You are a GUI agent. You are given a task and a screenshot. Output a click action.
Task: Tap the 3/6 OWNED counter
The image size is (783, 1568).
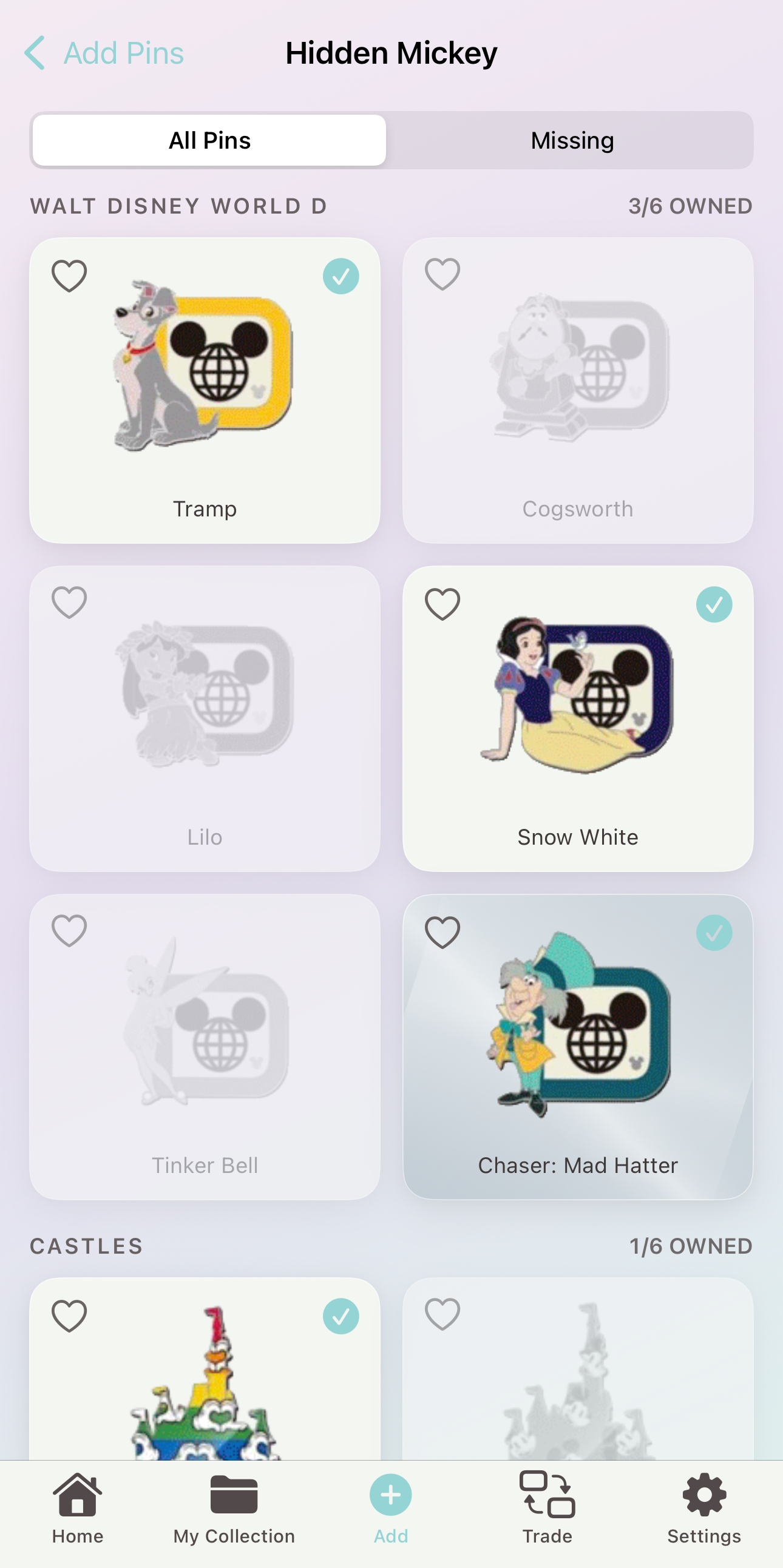point(690,206)
